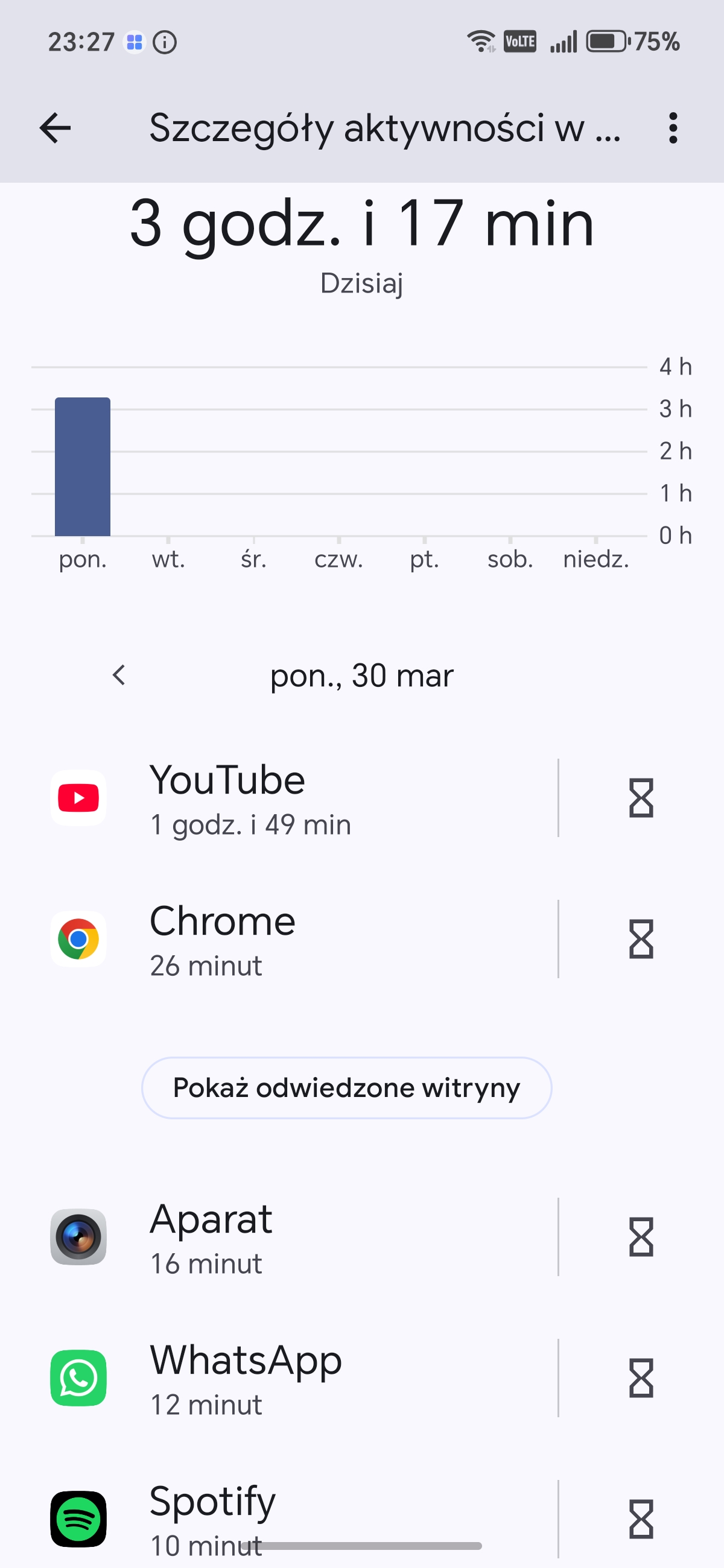This screenshot has height=1568, width=724.
Task: Set a timer for Aparat
Action: pyautogui.click(x=641, y=1237)
